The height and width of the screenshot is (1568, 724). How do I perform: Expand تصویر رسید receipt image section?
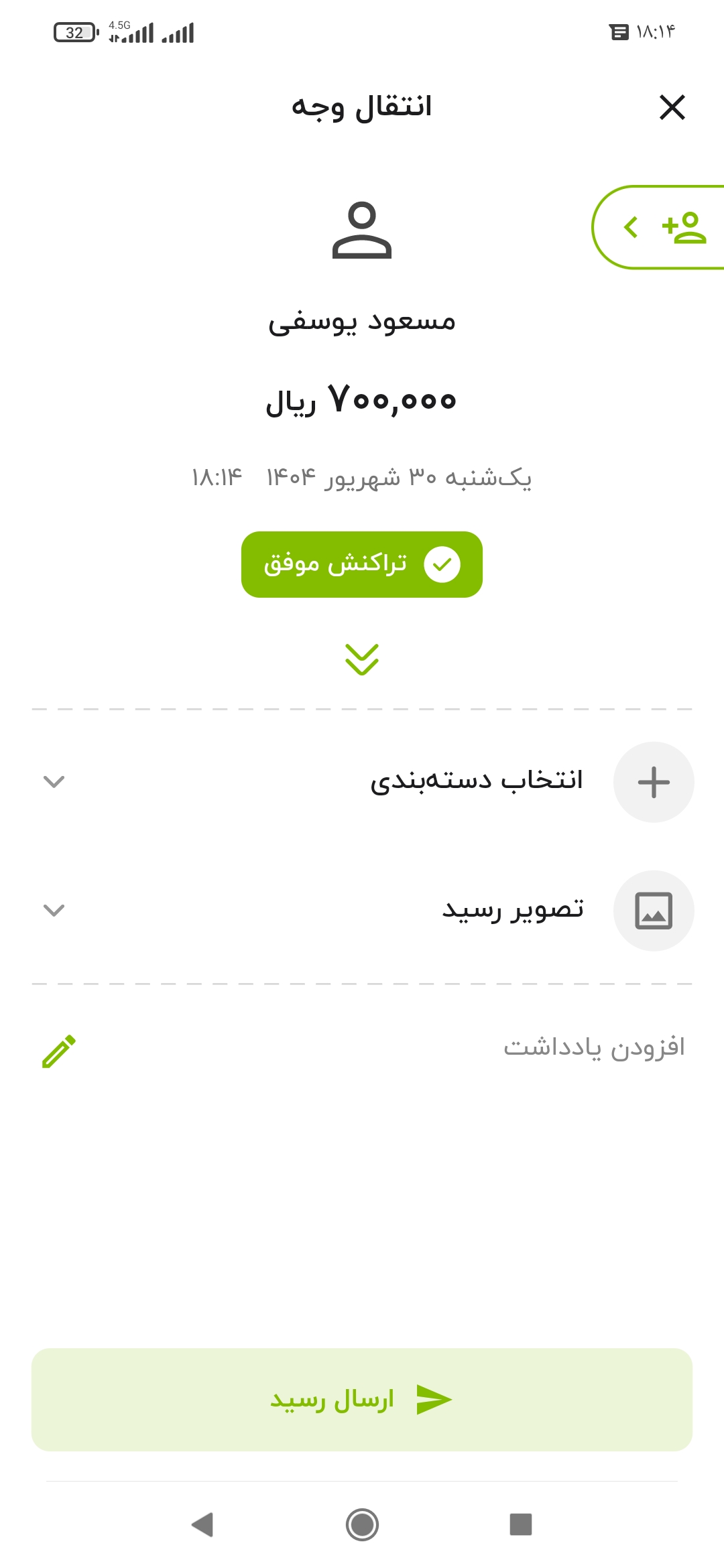coord(362,910)
